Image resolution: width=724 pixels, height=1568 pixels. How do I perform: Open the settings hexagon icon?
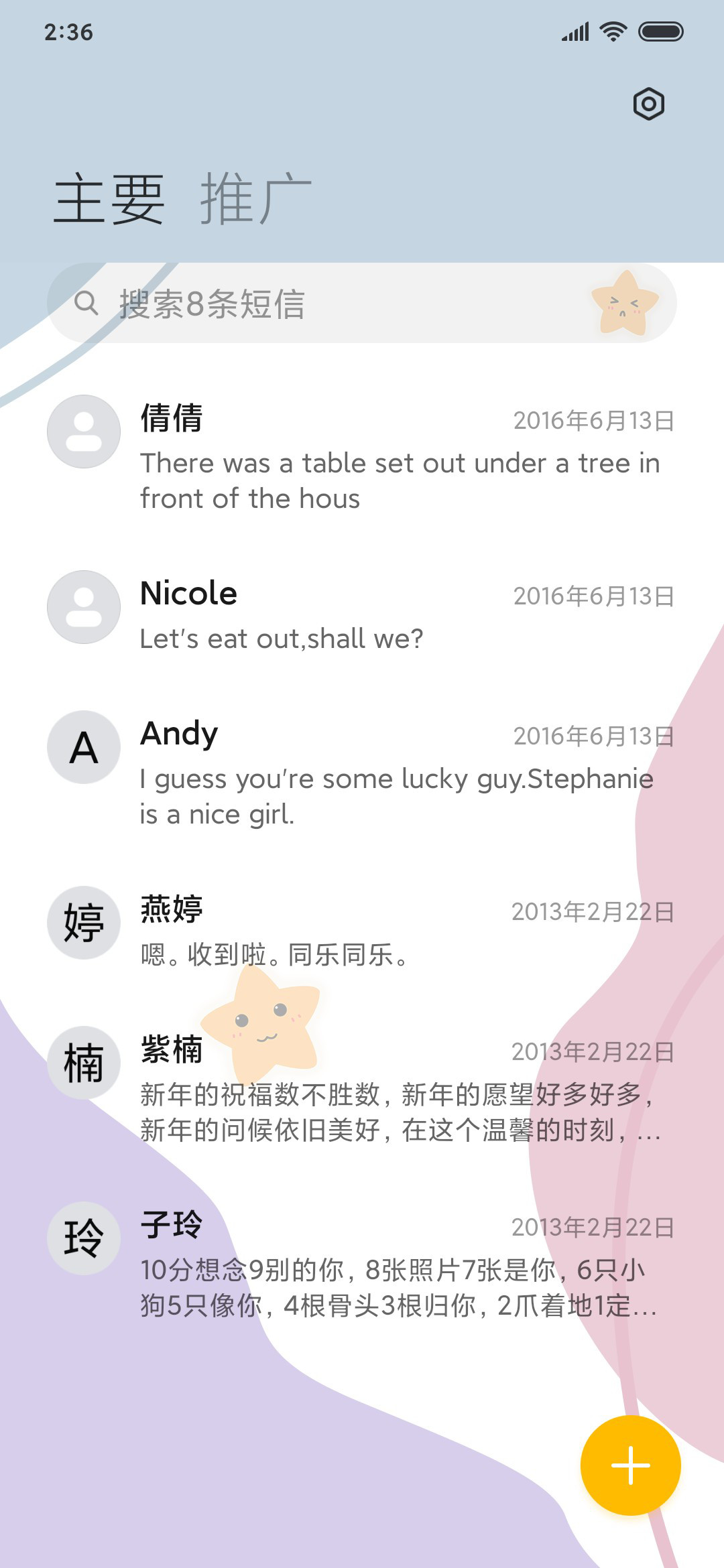point(648,104)
